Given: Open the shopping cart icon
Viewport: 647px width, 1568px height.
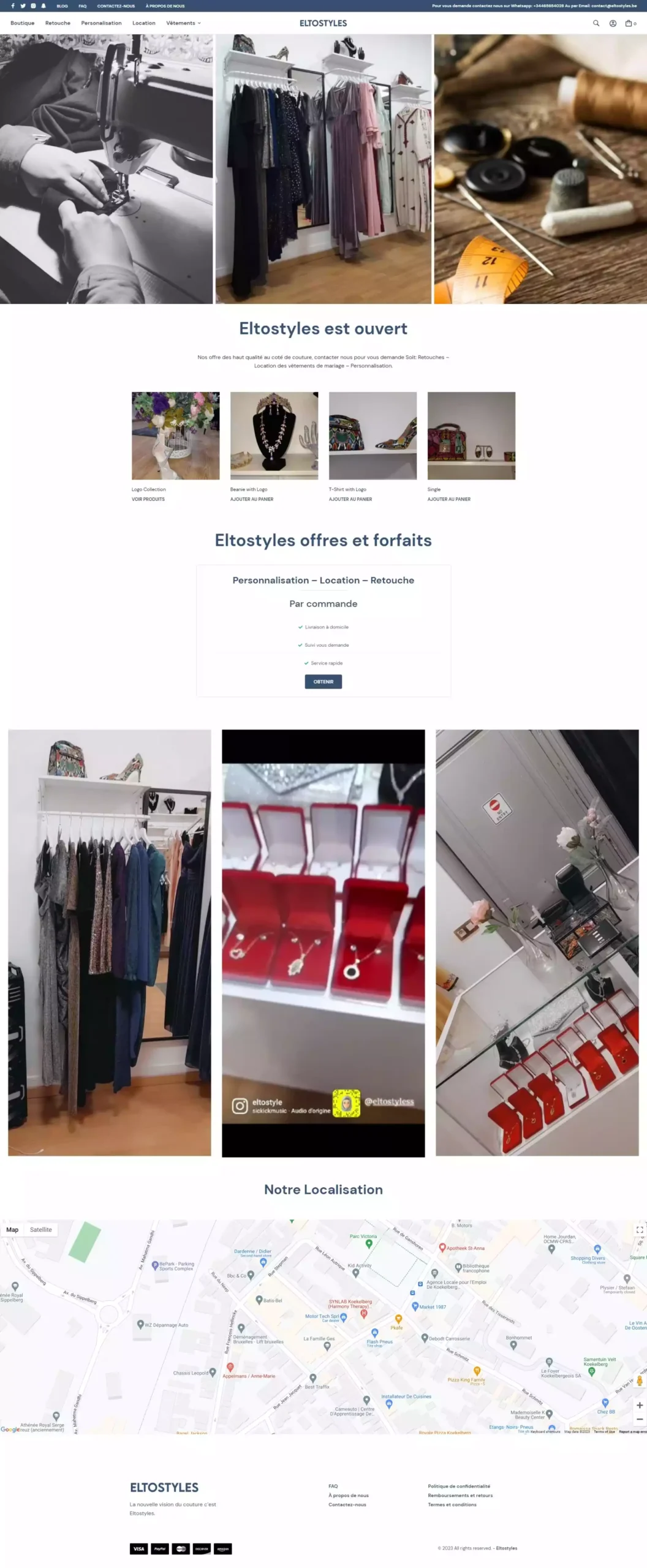Looking at the screenshot, I should point(629,23).
